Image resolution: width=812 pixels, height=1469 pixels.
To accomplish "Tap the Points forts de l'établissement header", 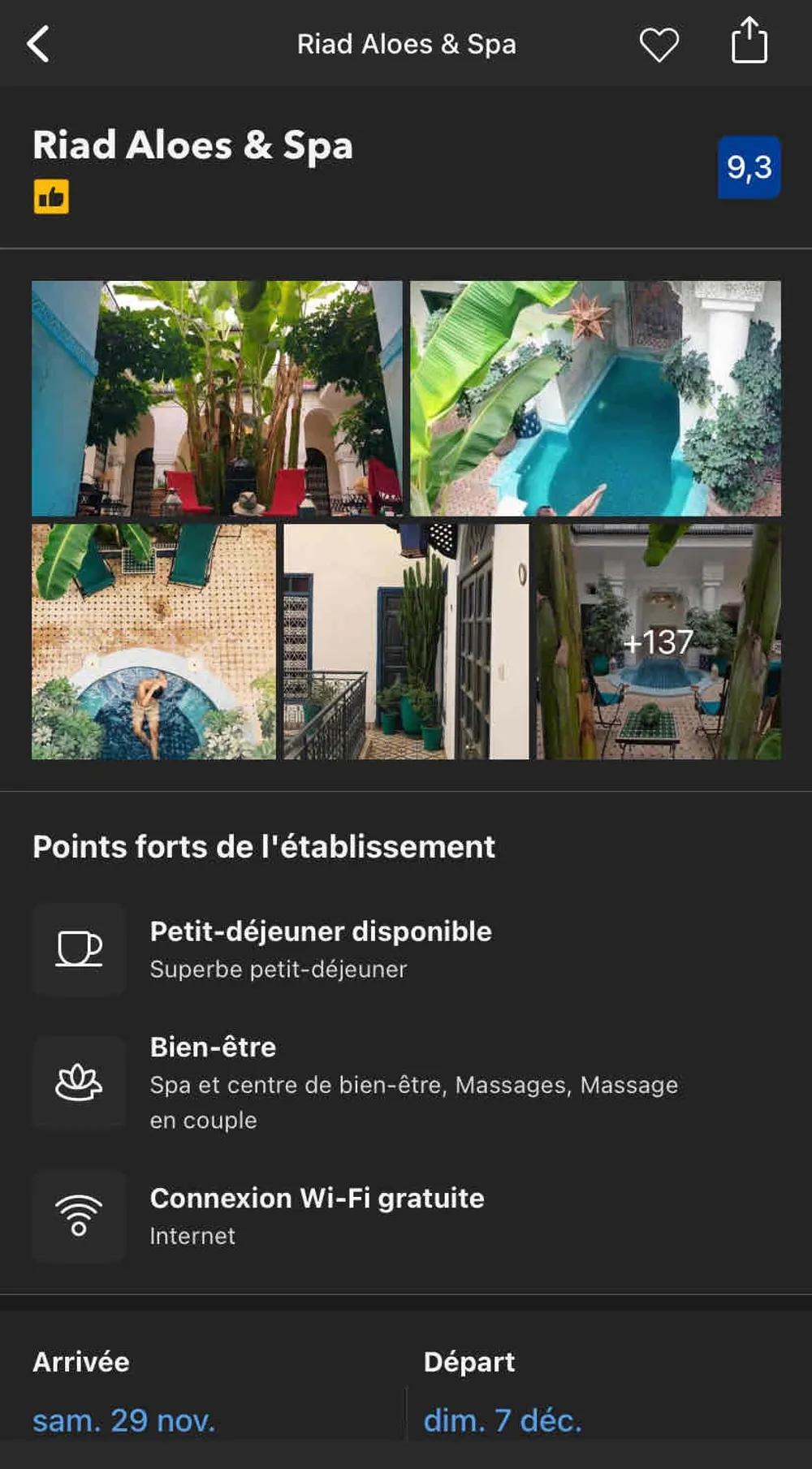I will [x=263, y=846].
